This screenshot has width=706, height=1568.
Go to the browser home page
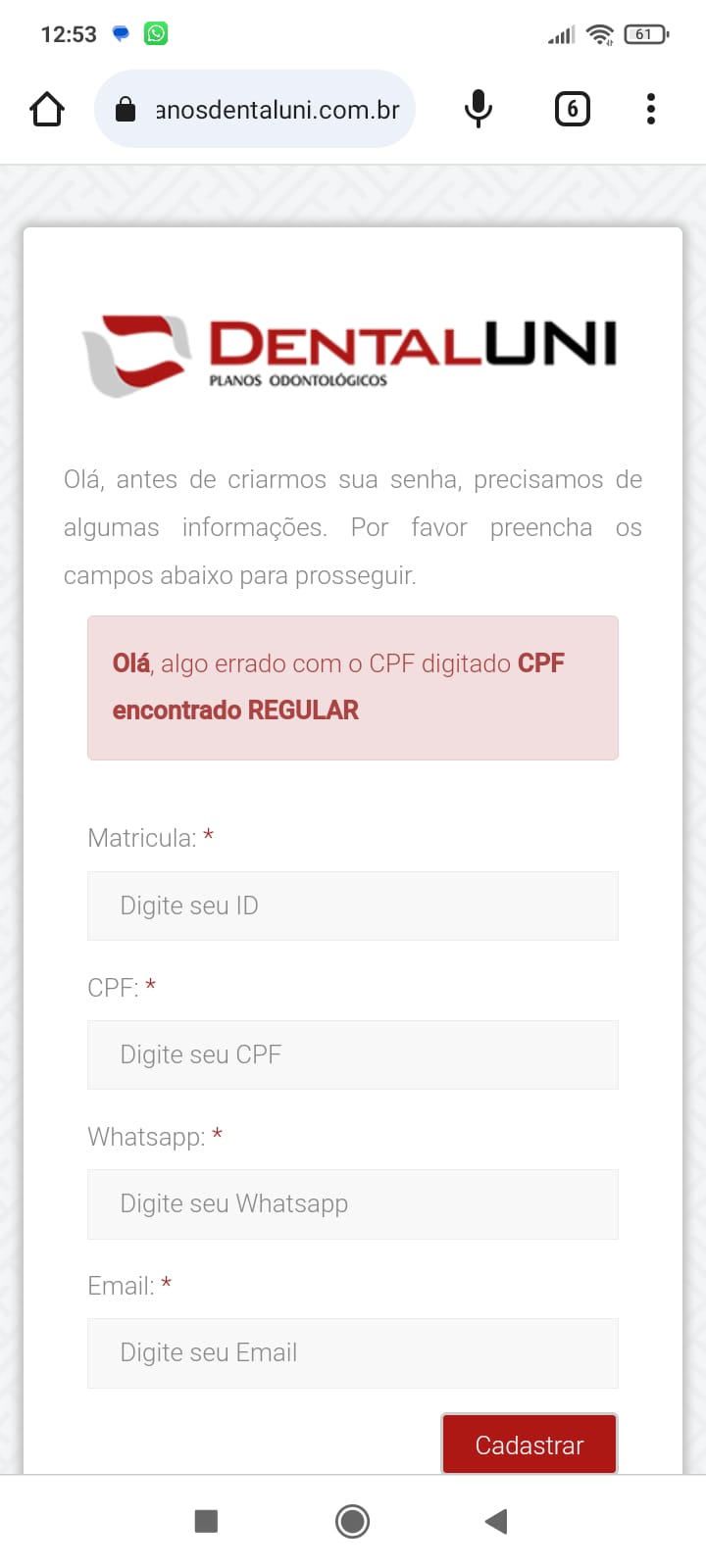(47, 109)
